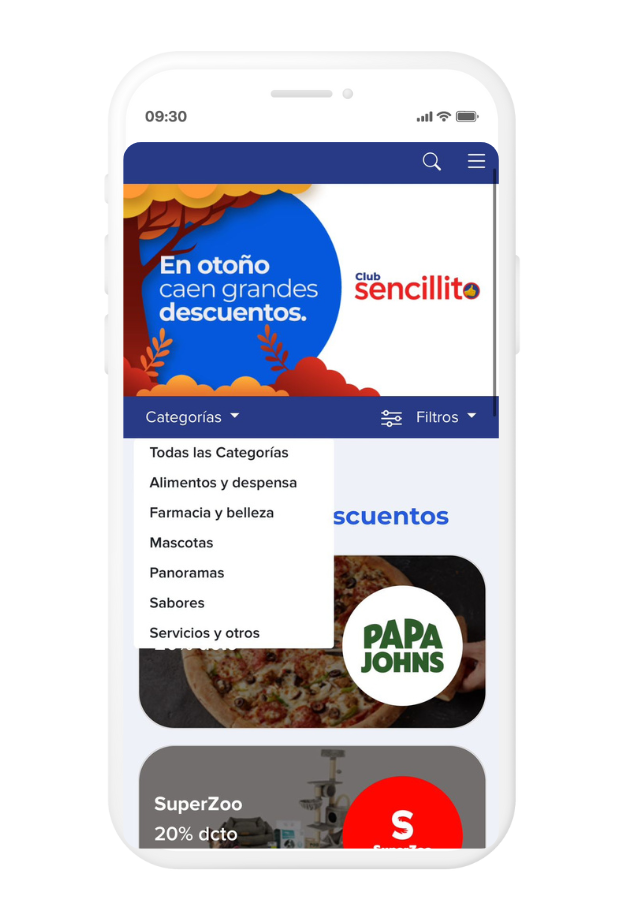Select Todas las Categorías
Image resolution: width=622 pixels, height=911 pixels.
point(219,453)
